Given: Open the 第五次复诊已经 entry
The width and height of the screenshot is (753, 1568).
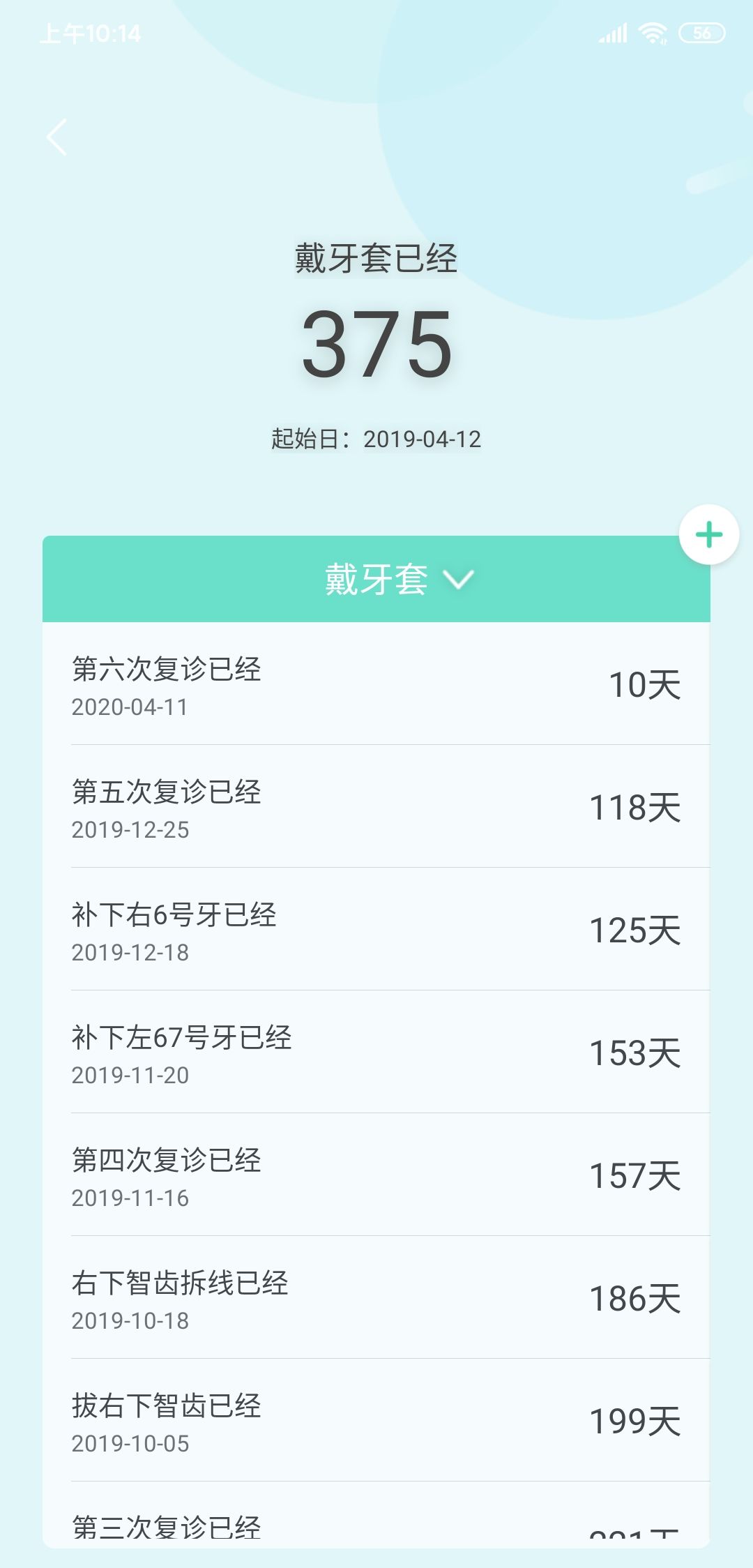Looking at the screenshot, I should [376, 806].
